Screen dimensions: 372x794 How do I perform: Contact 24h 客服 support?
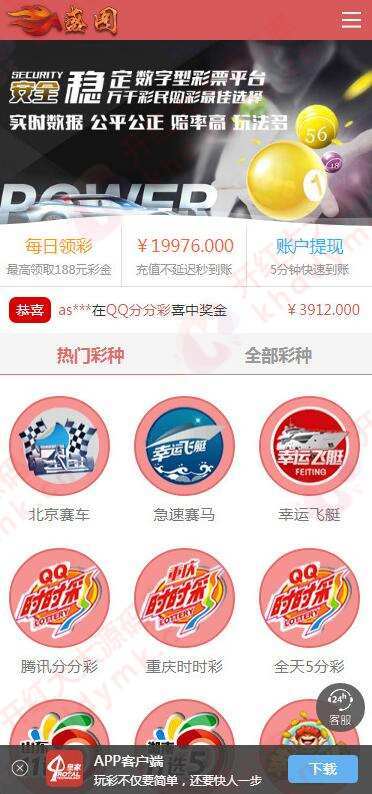(340, 707)
